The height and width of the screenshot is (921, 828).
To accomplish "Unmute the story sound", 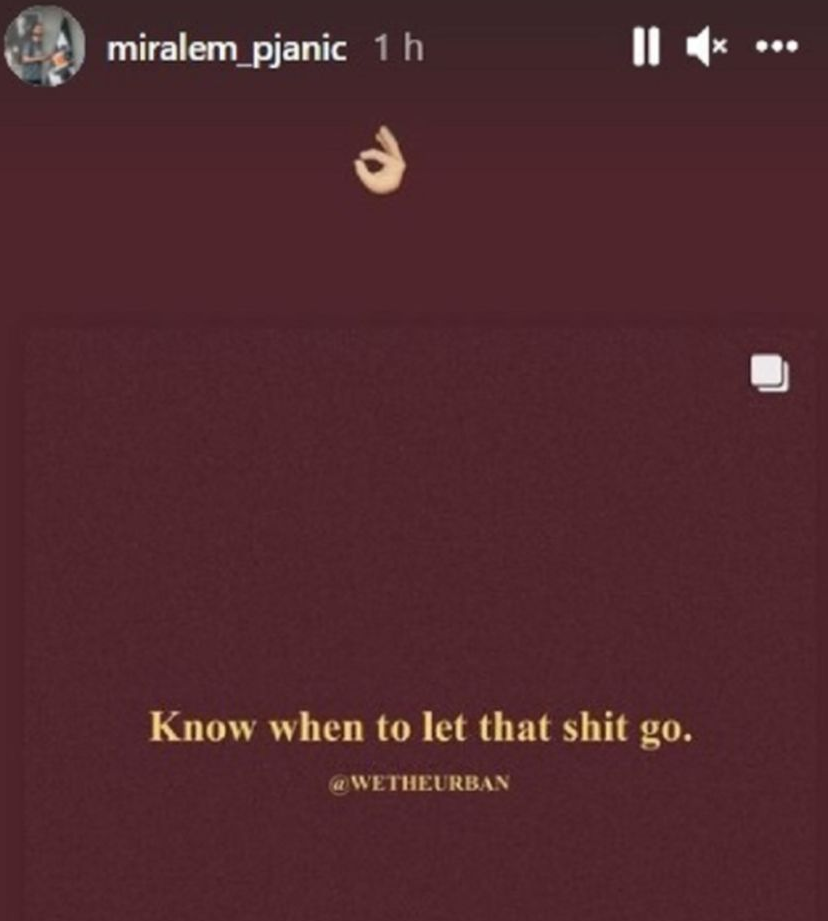I will [707, 47].
